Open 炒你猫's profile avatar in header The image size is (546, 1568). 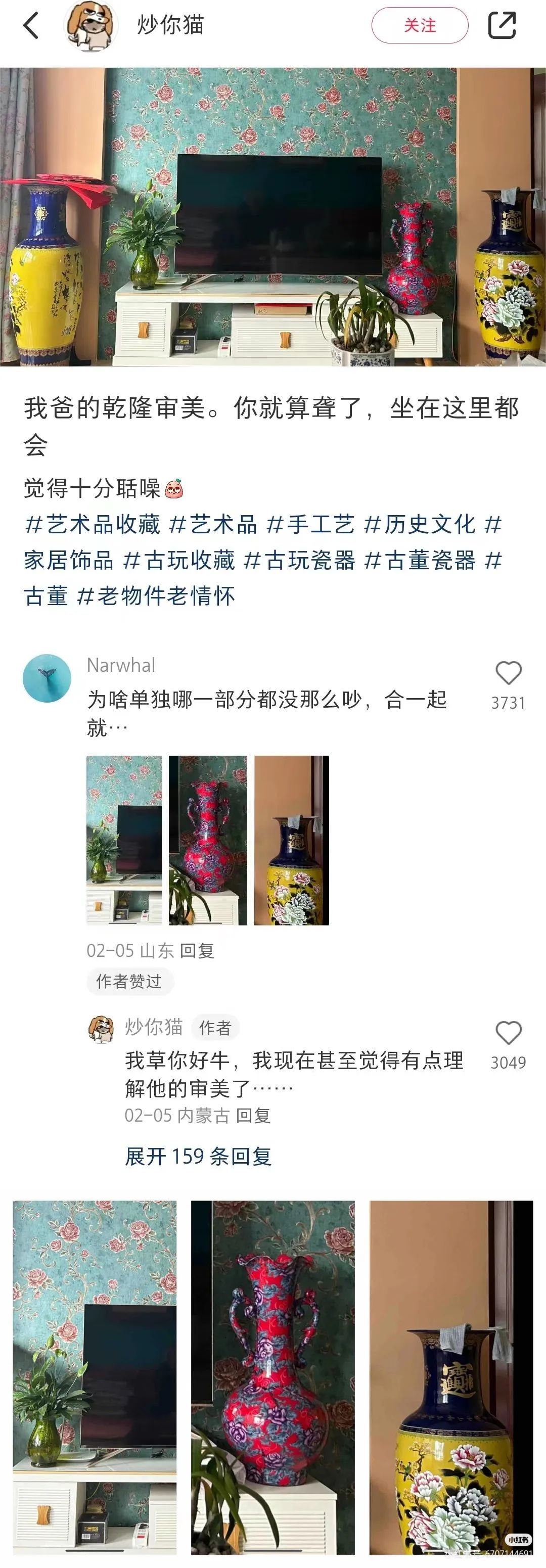(x=90, y=26)
